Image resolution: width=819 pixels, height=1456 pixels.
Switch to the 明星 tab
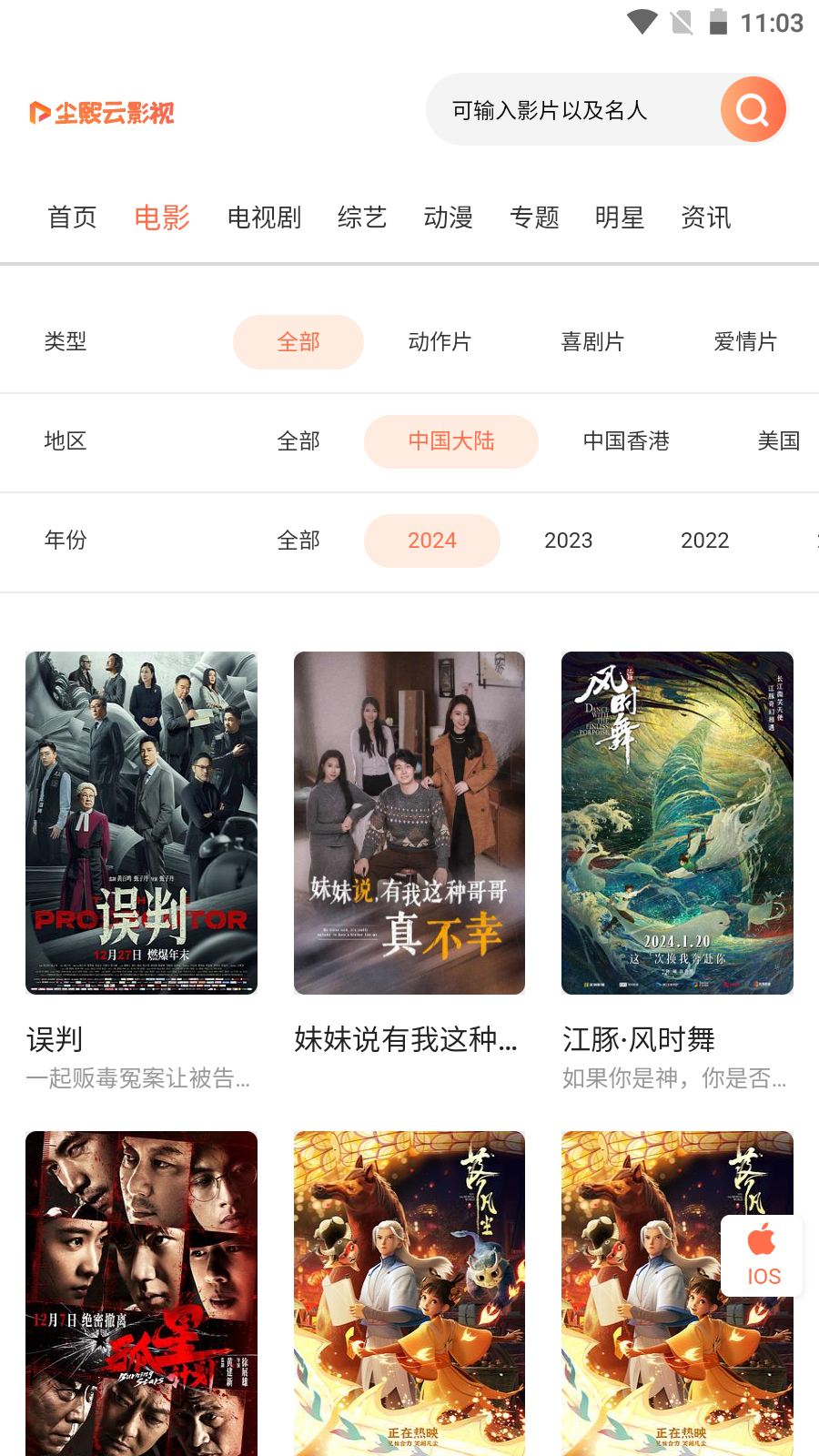coord(620,217)
